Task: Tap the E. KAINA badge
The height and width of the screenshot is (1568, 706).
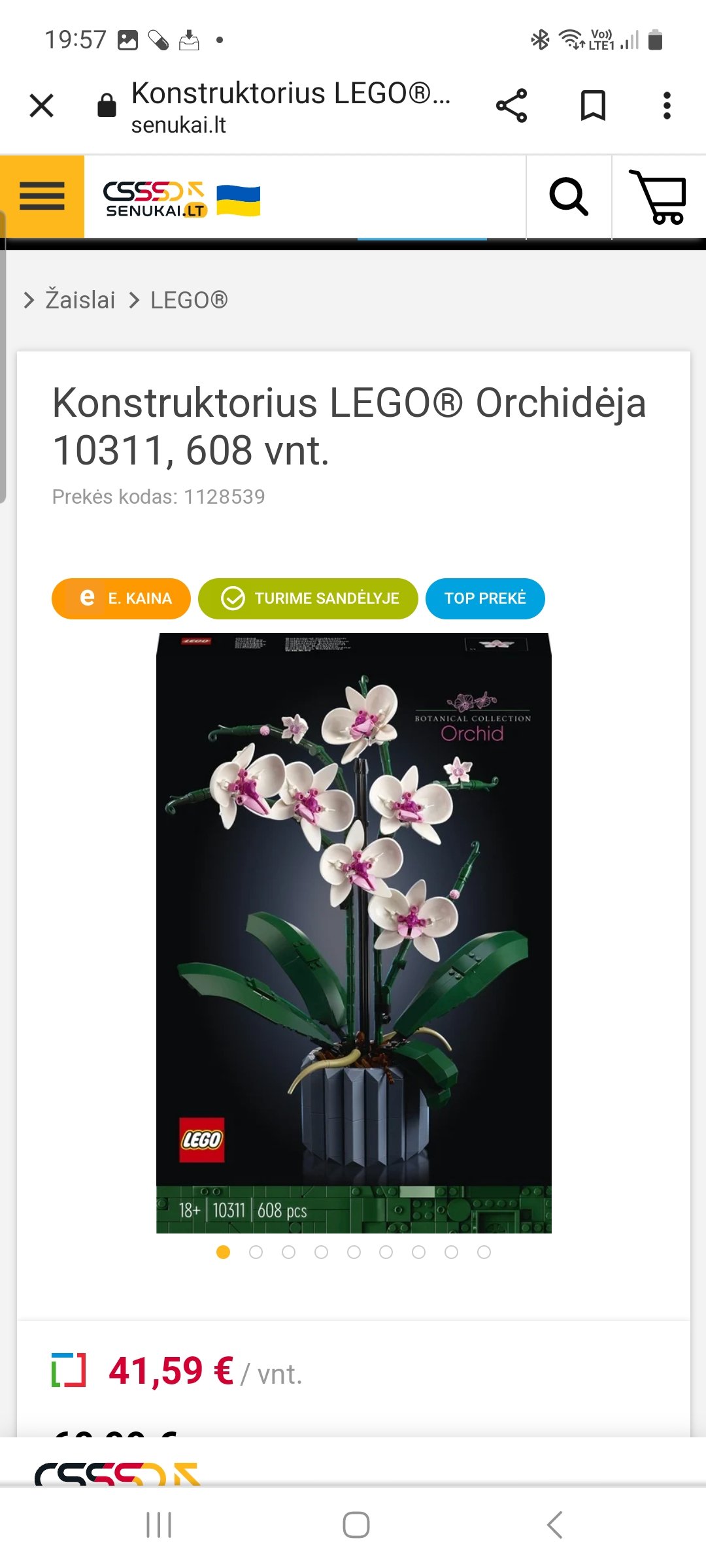Action: click(x=121, y=598)
